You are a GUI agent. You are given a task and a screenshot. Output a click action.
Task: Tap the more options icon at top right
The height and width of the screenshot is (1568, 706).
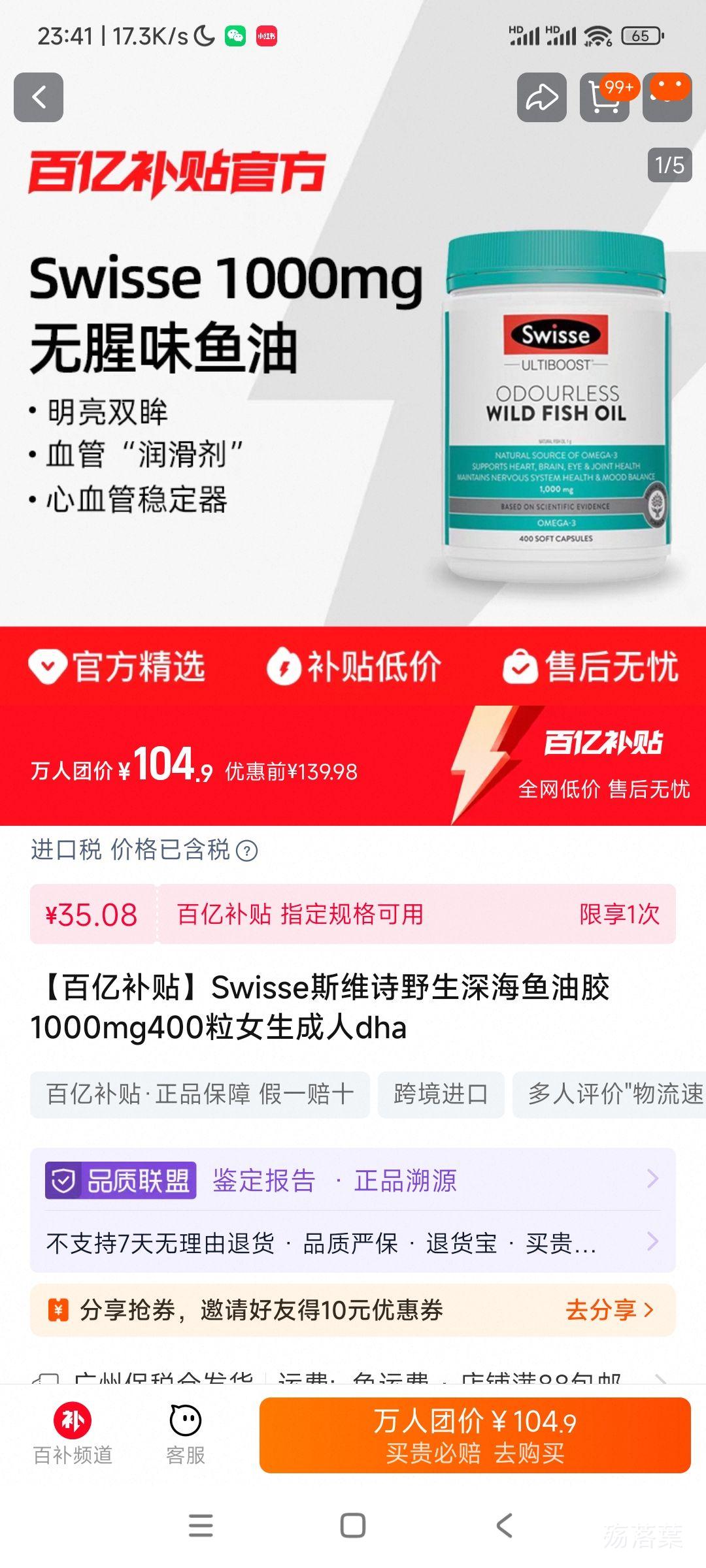pos(667,98)
